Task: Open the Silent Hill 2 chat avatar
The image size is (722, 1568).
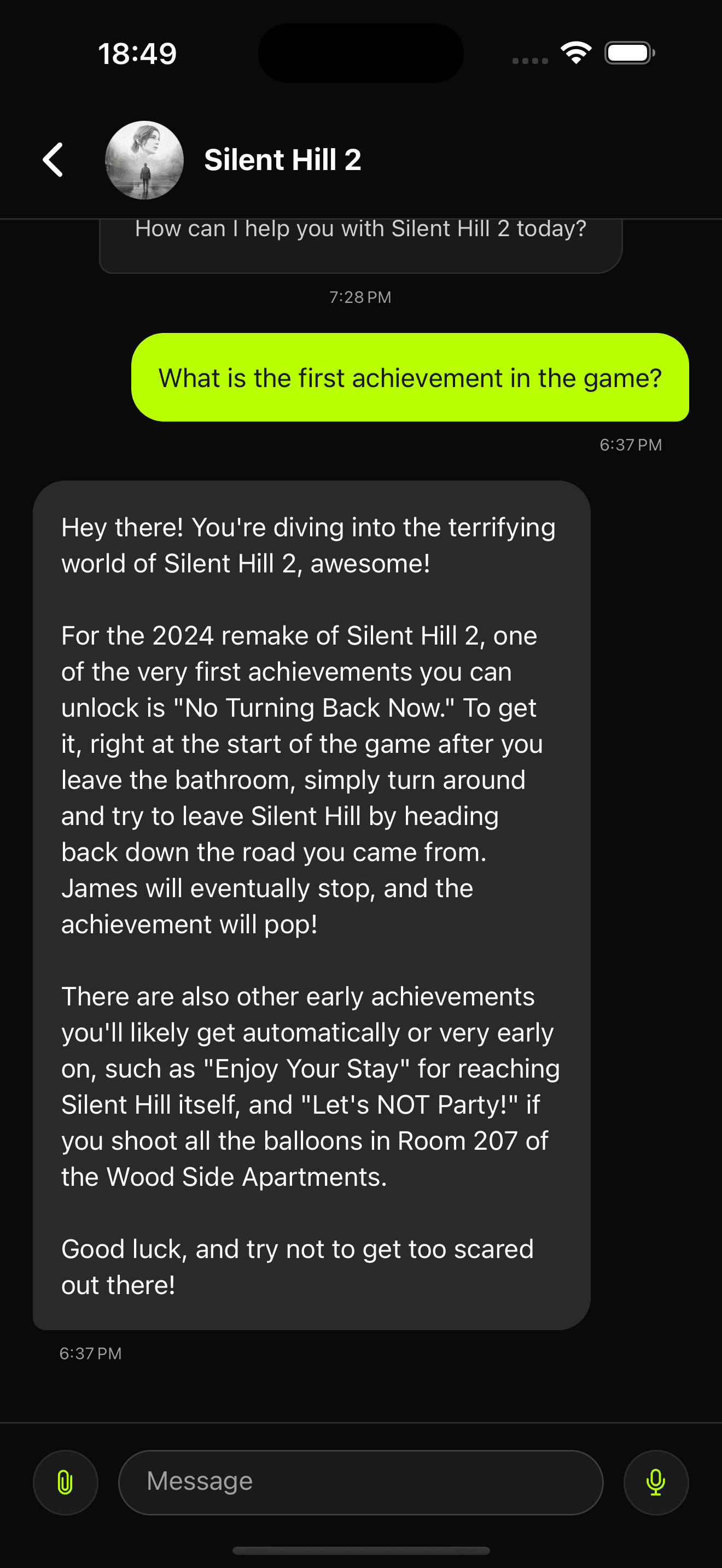Action: click(144, 160)
